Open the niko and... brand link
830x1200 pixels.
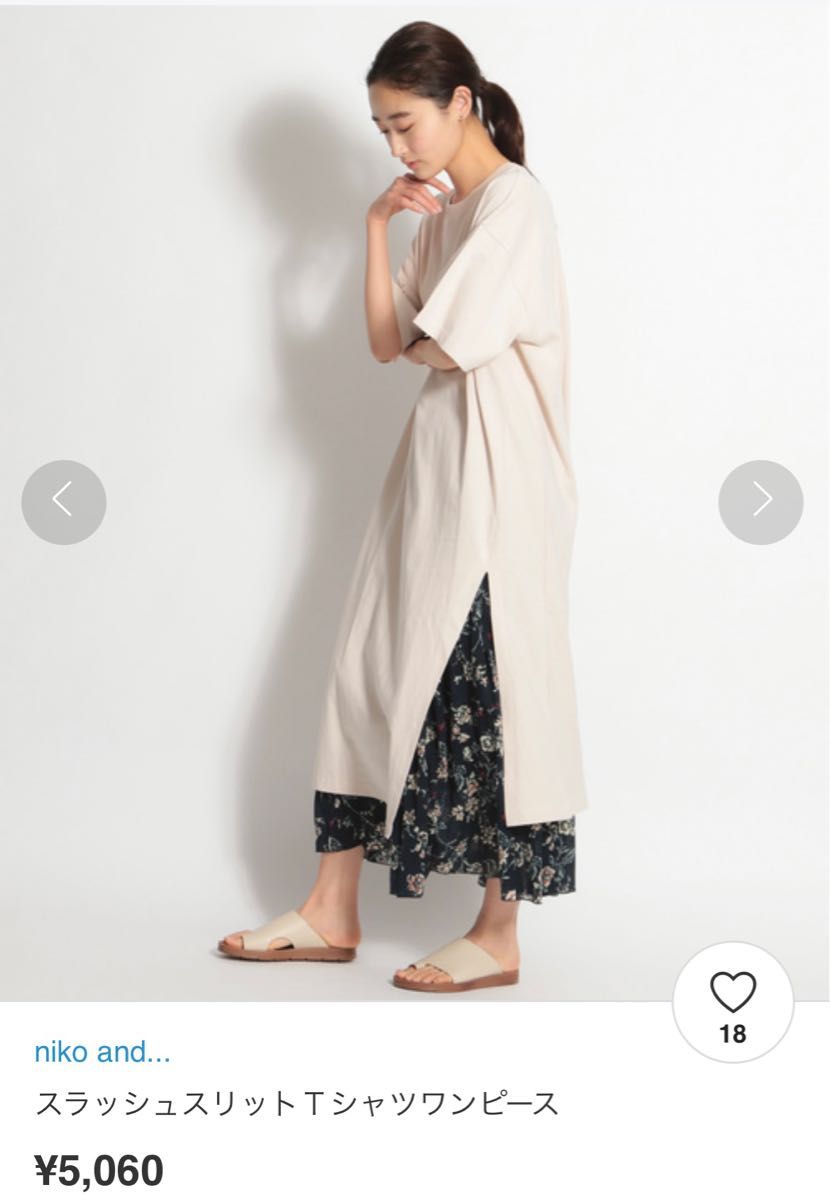pos(102,1053)
